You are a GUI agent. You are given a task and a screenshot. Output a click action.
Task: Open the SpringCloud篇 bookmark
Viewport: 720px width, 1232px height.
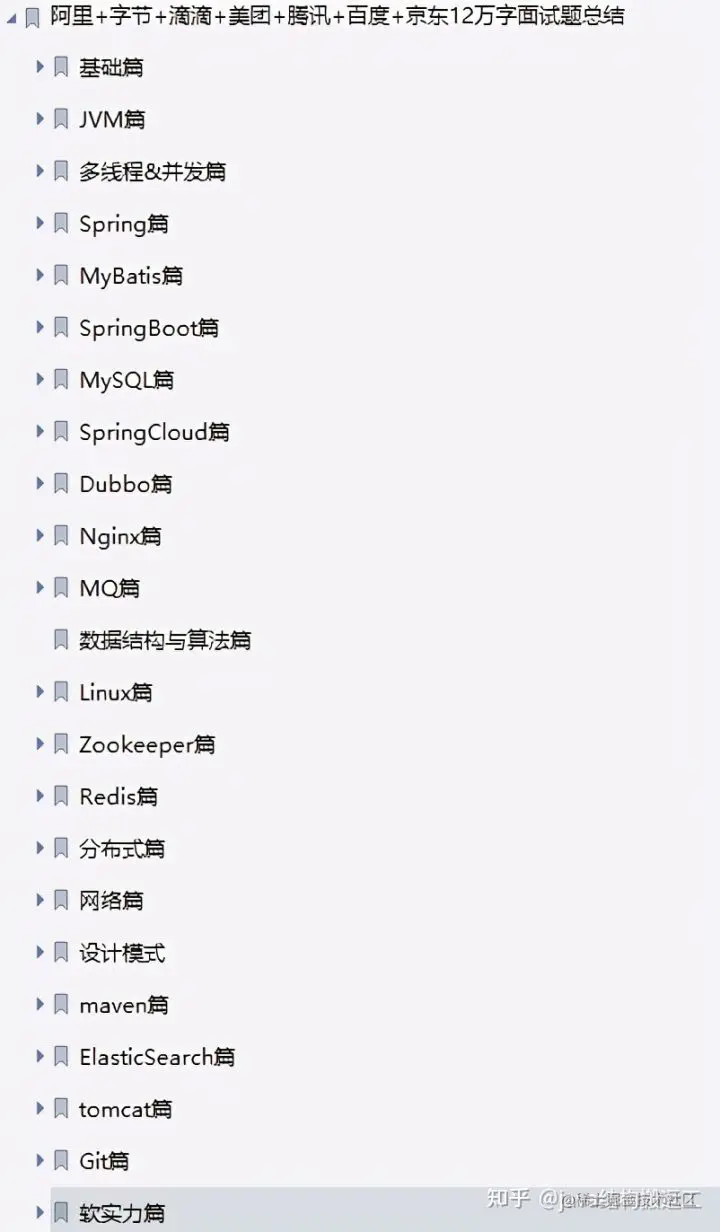tap(154, 432)
